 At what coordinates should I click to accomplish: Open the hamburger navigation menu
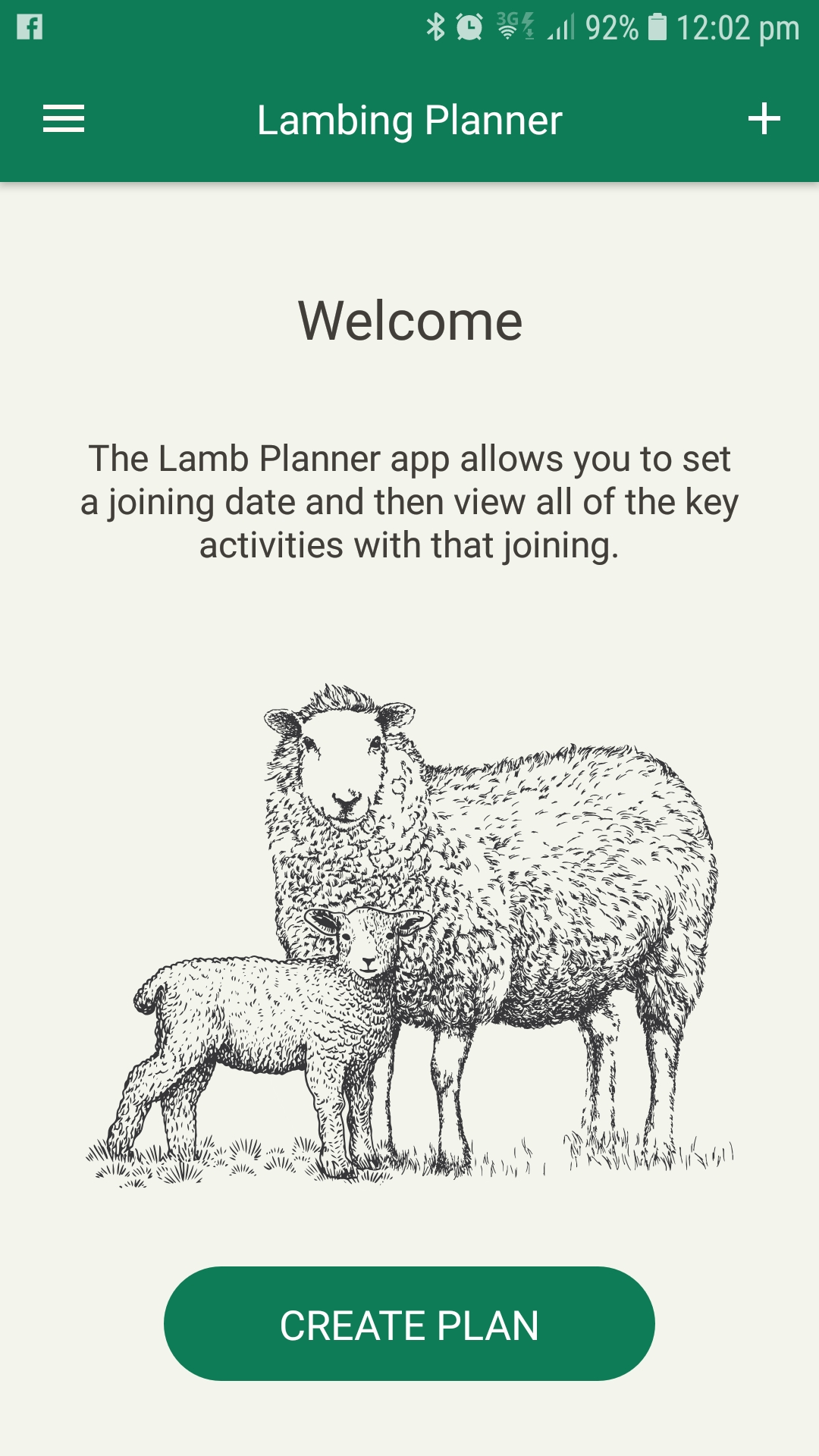coord(64,119)
